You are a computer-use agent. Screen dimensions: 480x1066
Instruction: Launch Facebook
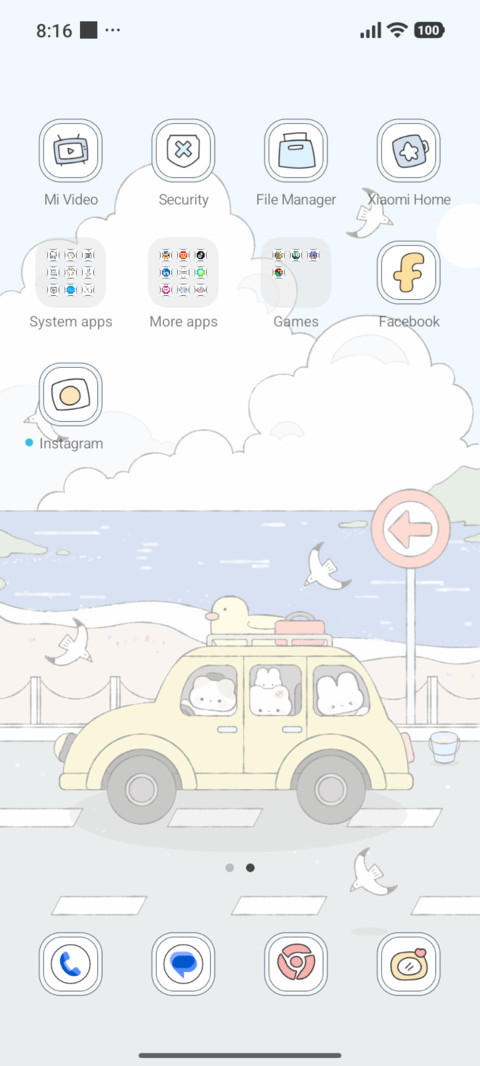[x=409, y=272]
